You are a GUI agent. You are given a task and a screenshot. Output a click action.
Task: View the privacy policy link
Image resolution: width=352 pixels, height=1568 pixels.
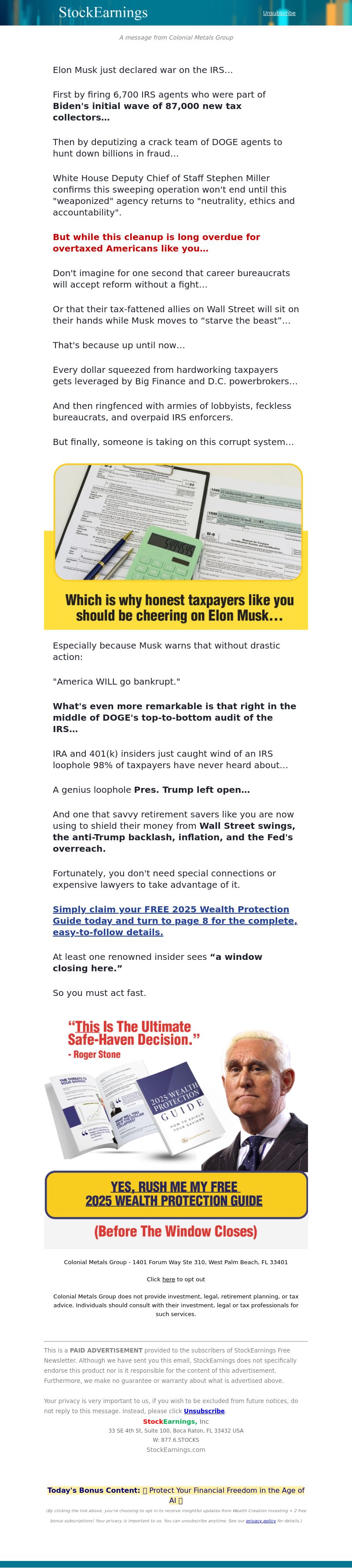pos(260,1521)
